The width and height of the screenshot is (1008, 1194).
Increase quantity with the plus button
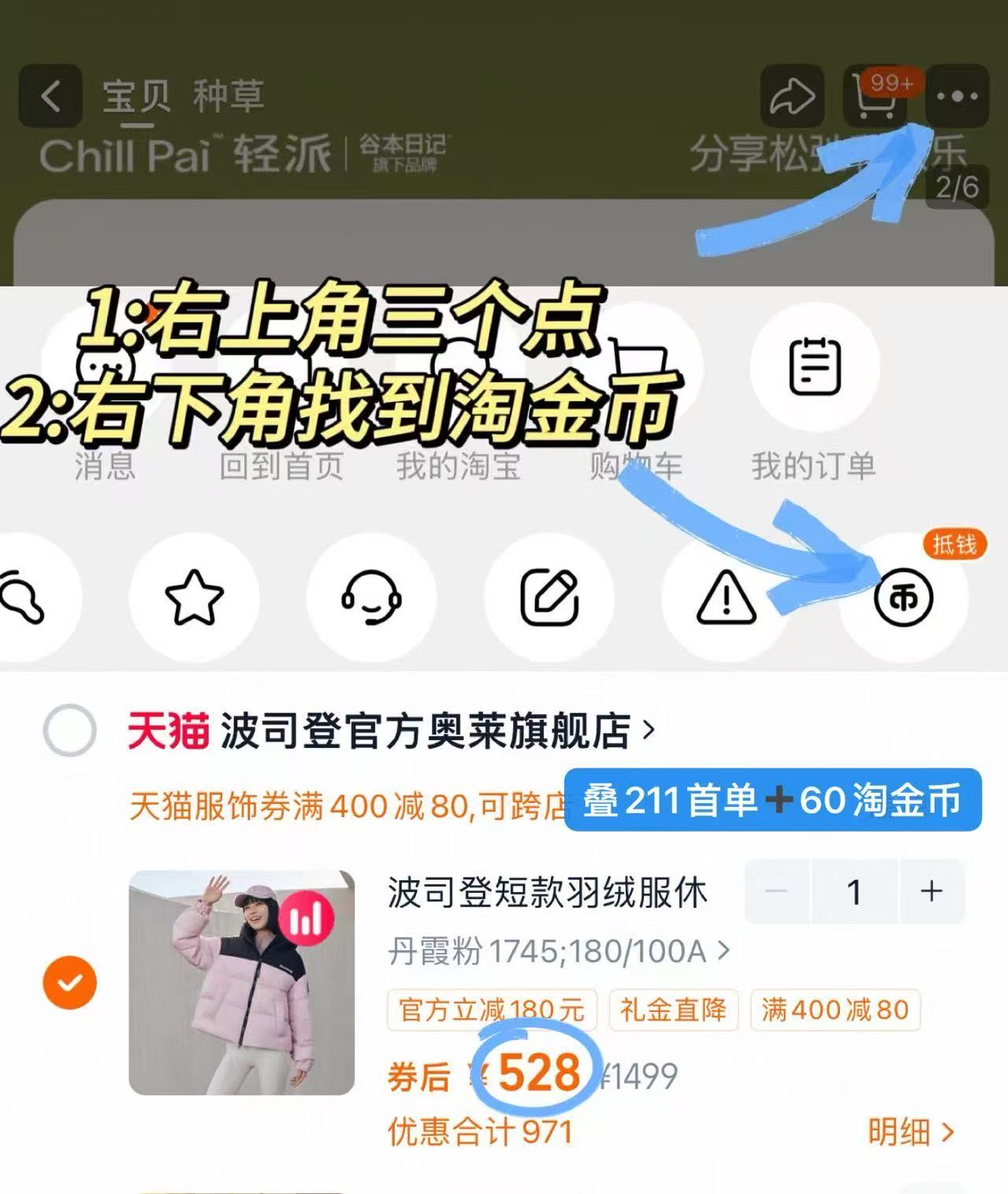tap(930, 891)
